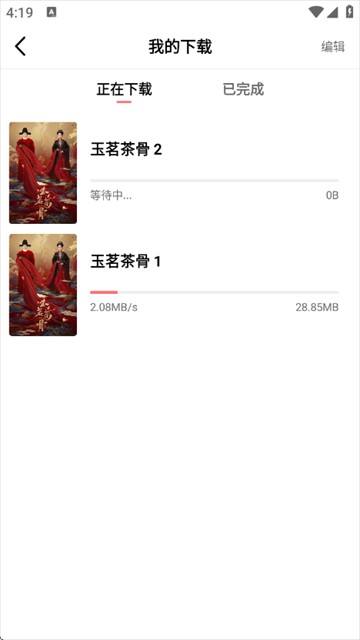Image resolution: width=360 pixels, height=640 pixels.
Task: Go back using the back arrow
Action: (20, 46)
